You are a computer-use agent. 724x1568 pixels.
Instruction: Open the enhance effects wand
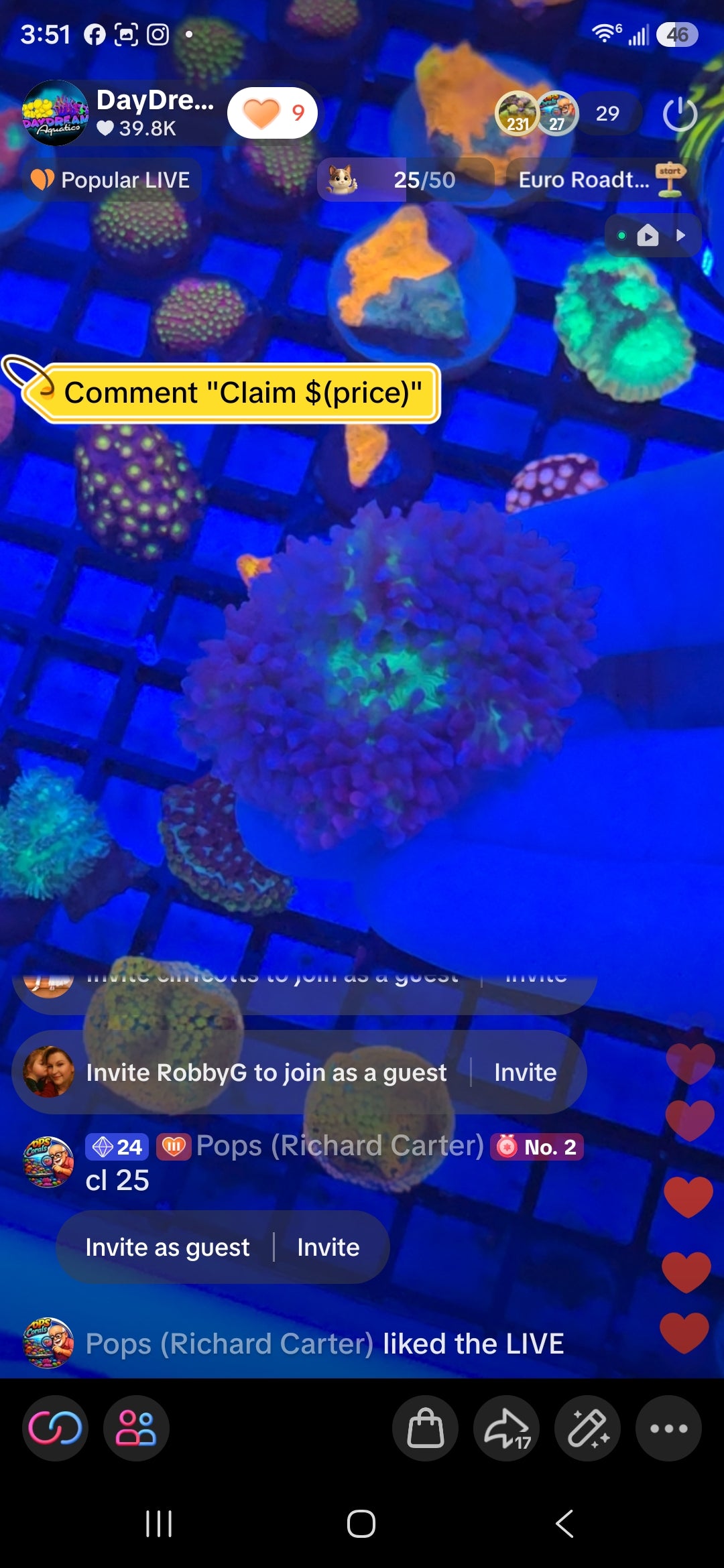tap(588, 1428)
